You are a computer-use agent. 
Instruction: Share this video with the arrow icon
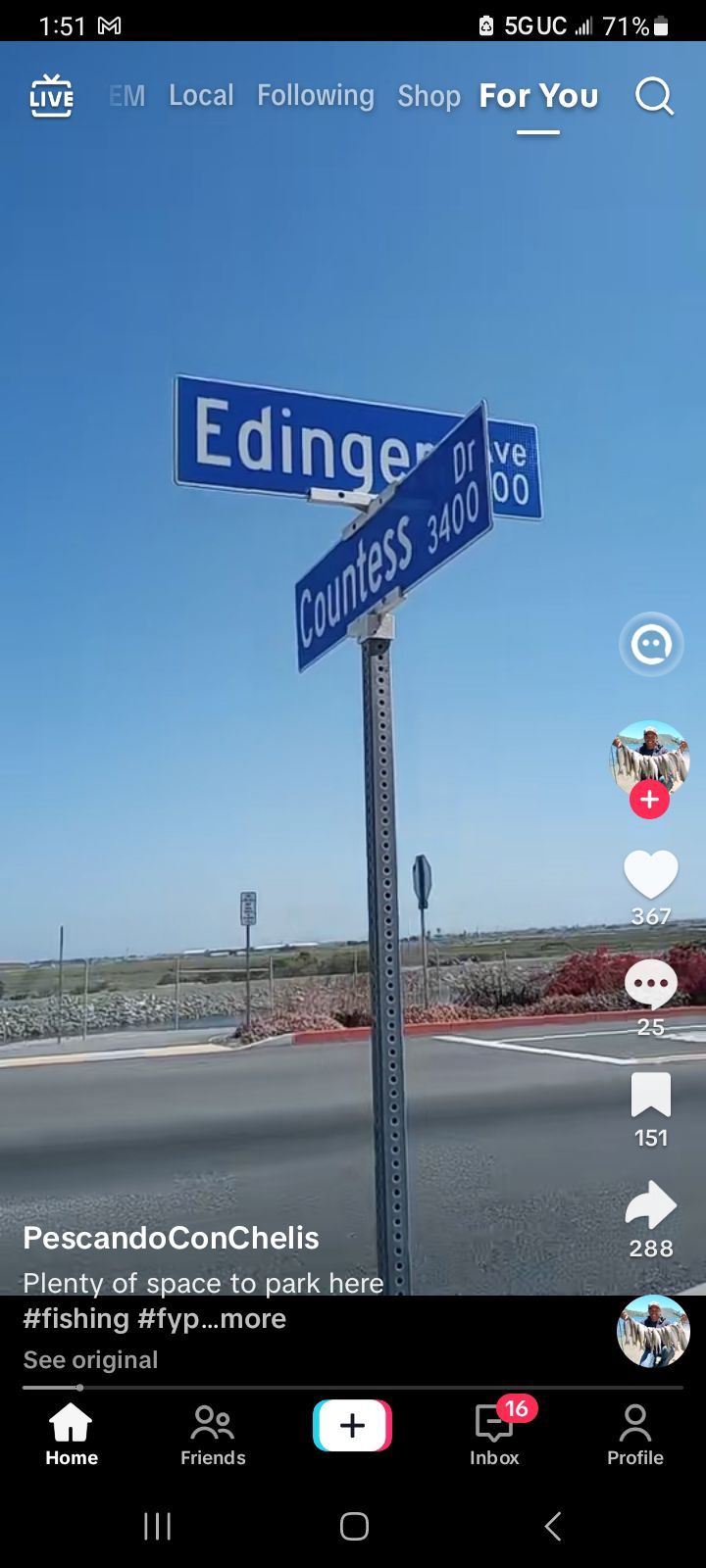point(651,1205)
